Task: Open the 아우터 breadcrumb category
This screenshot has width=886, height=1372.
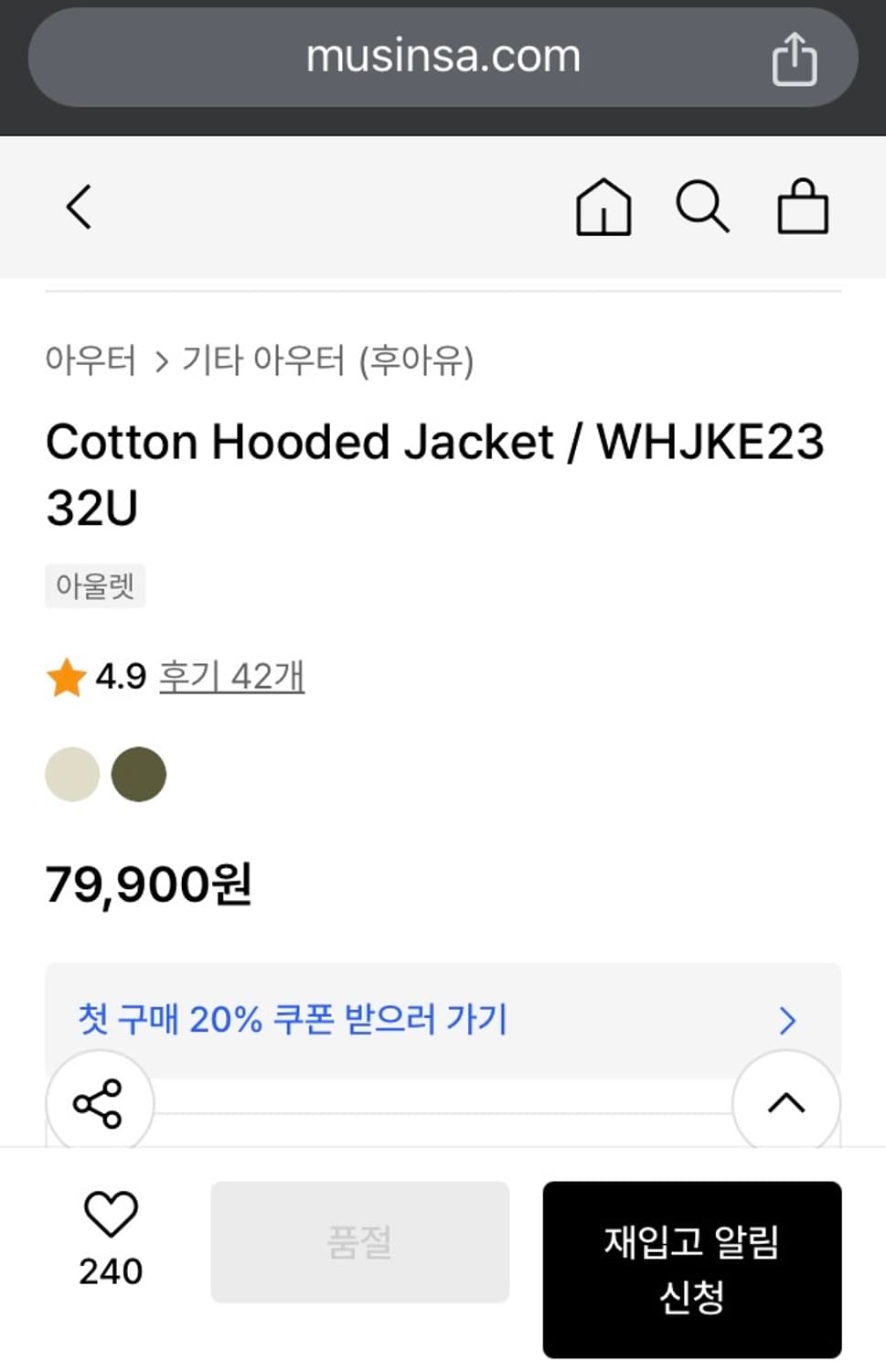Action: pyautogui.click(x=89, y=360)
